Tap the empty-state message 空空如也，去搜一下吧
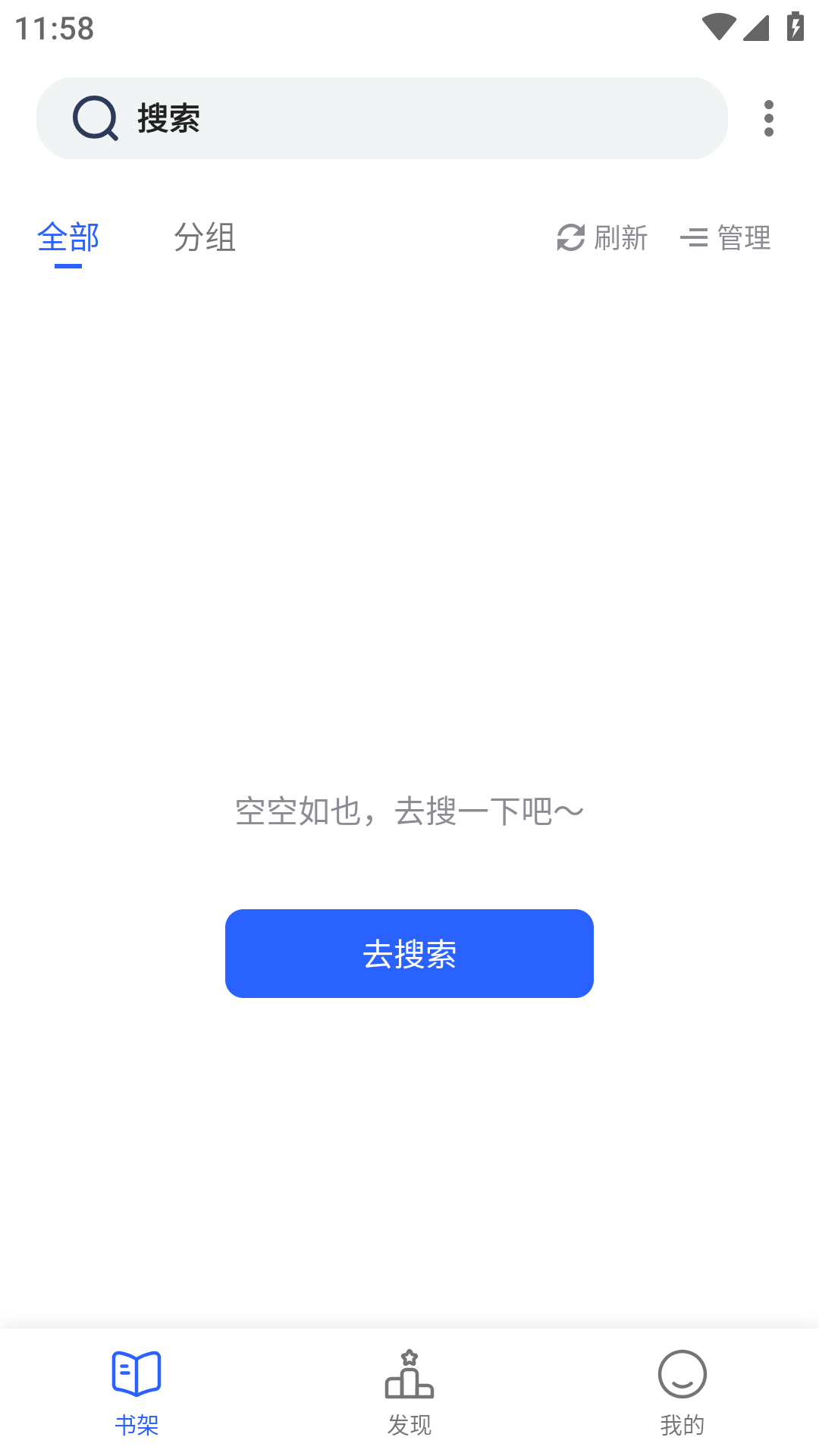 pyautogui.click(x=409, y=810)
